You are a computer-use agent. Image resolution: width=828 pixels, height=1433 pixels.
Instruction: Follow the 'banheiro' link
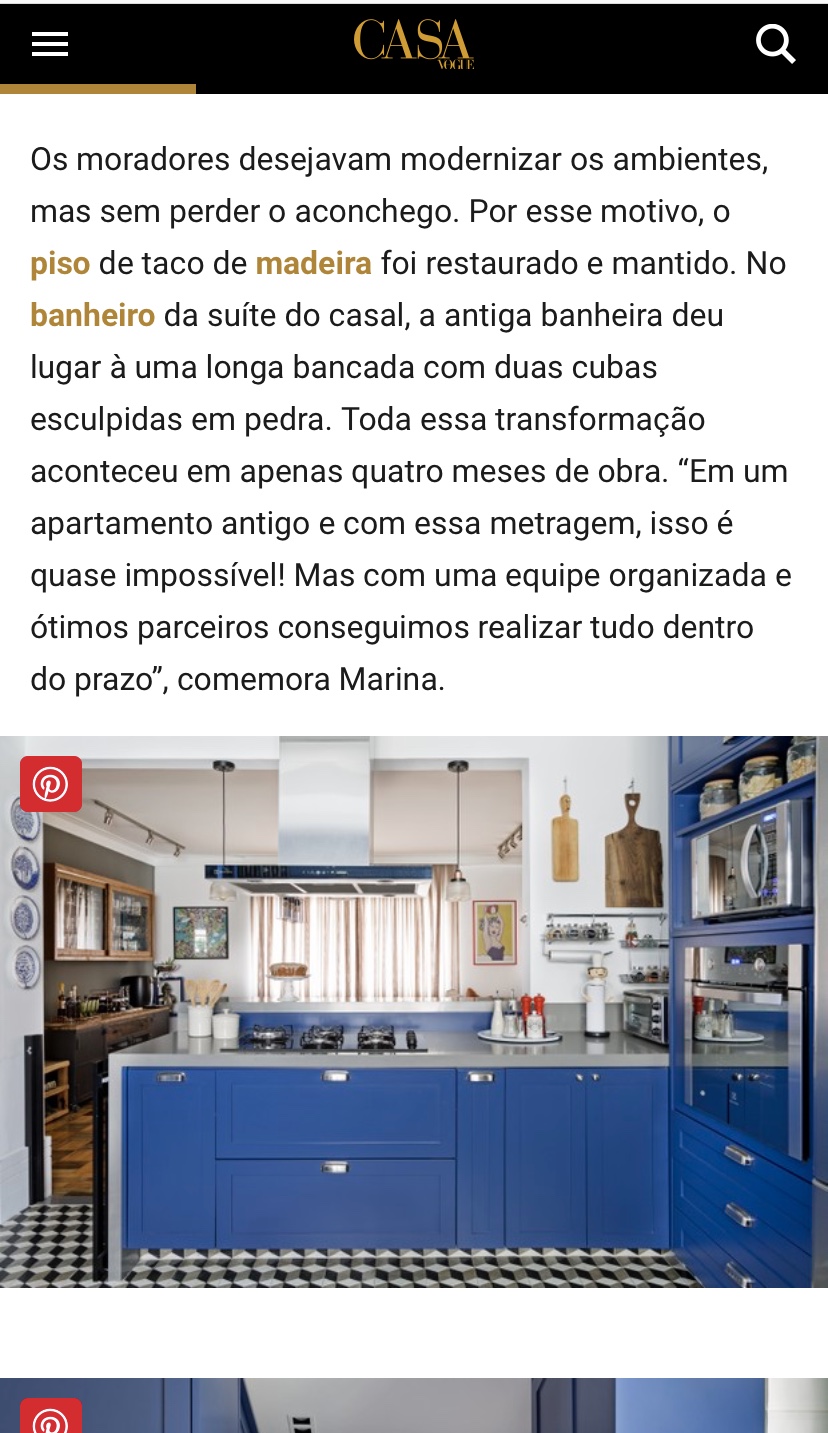(x=93, y=315)
